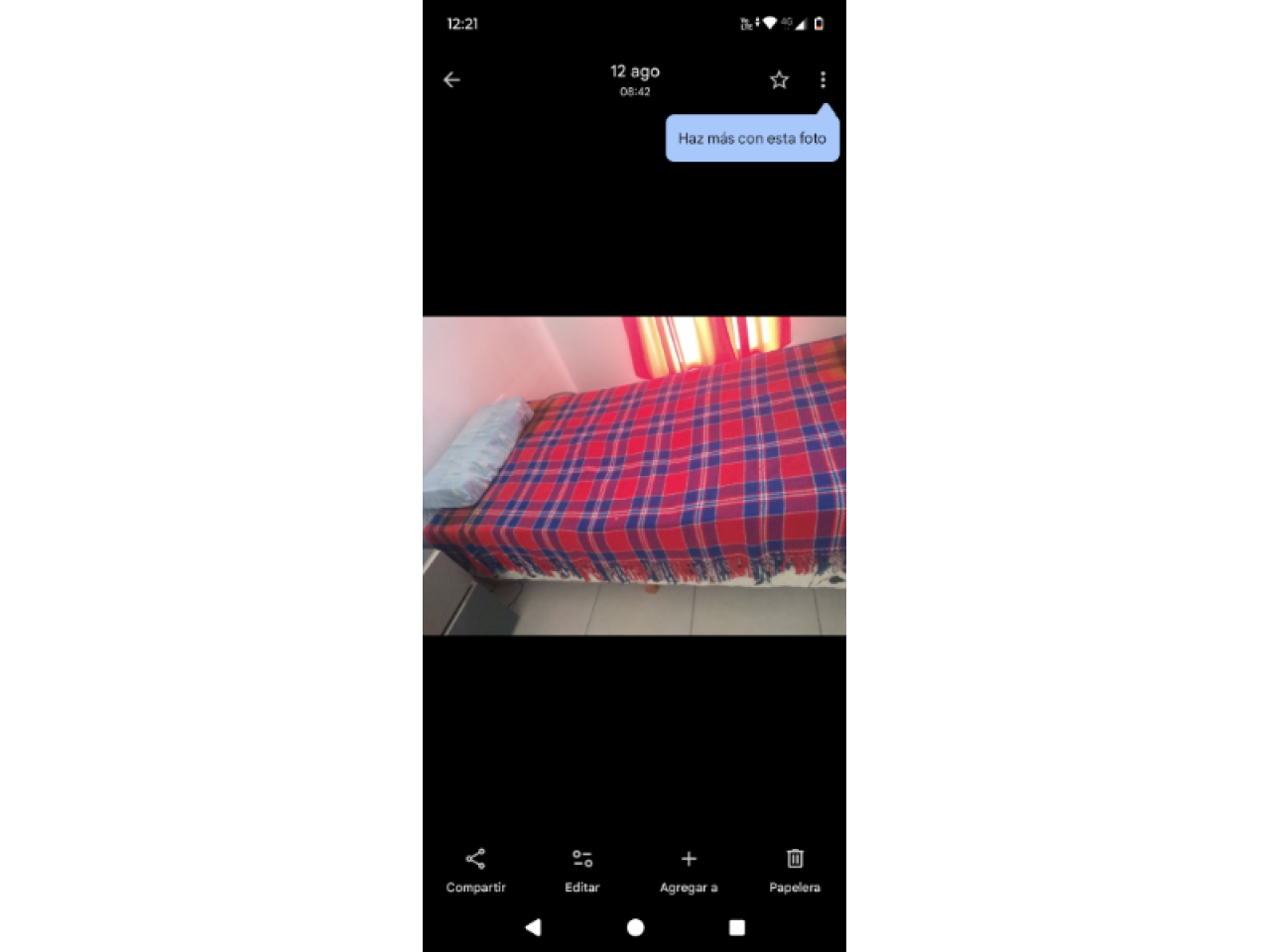Viewport: 1270px width, 952px height.
Task: Tap the 'Haz más con esta foto' tooltip
Action: tap(752, 139)
